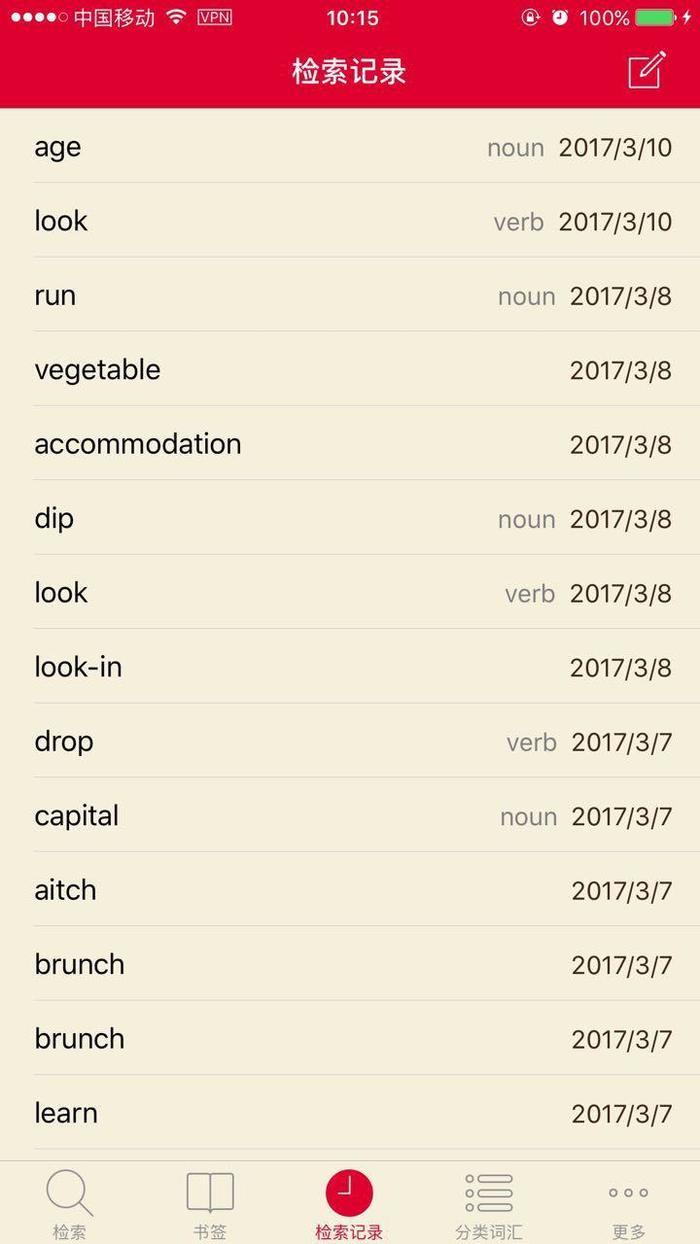The image size is (700, 1244).
Task: Open the drop verb entry
Action: pos(350,742)
